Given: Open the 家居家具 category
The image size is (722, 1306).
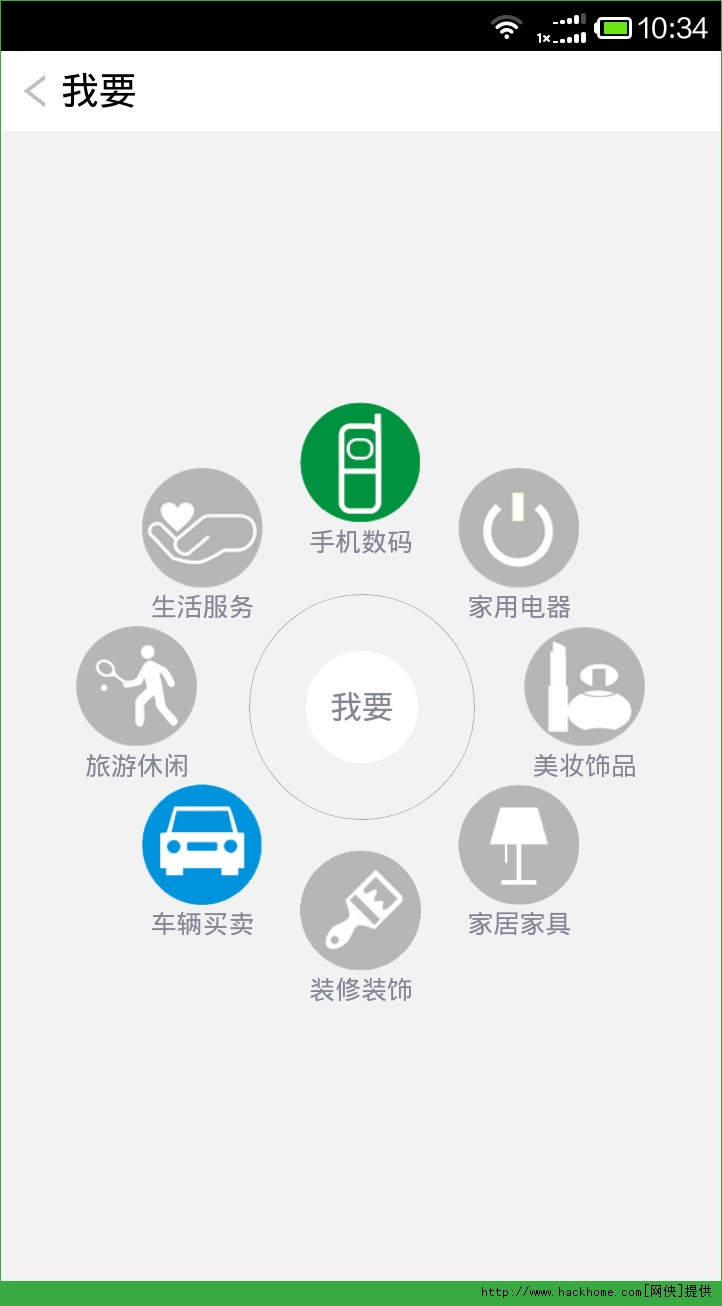Looking at the screenshot, I should point(518,845).
